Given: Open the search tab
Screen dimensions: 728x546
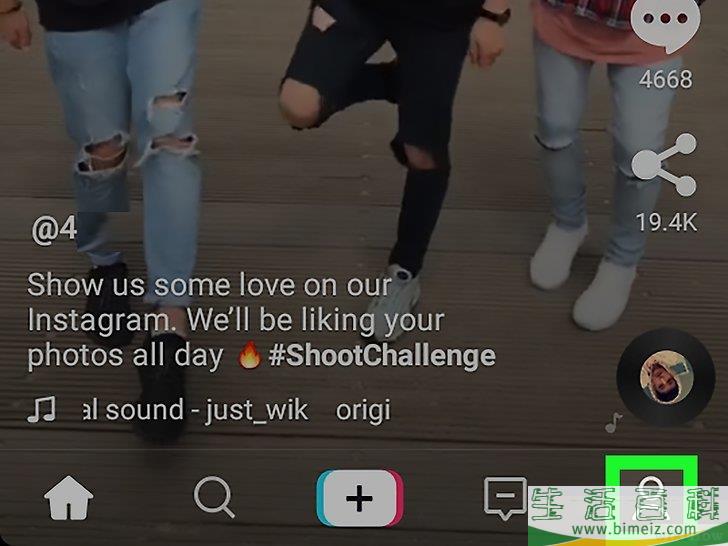Looking at the screenshot, I should pyautogui.click(x=214, y=496).
